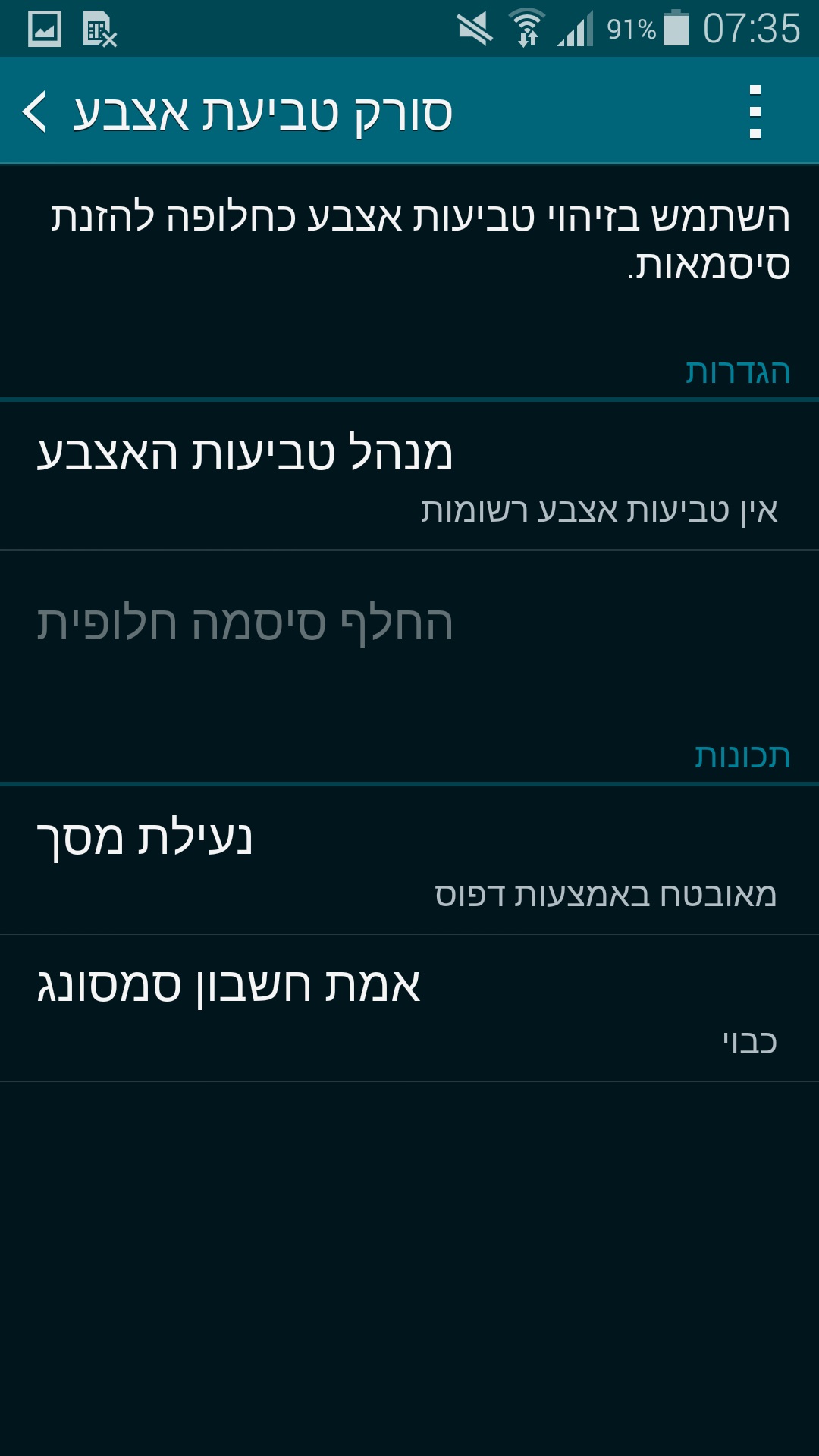Open the three-dot overflow menu
This screenshot has height=1456, width=819.
[x=755, y=112]
